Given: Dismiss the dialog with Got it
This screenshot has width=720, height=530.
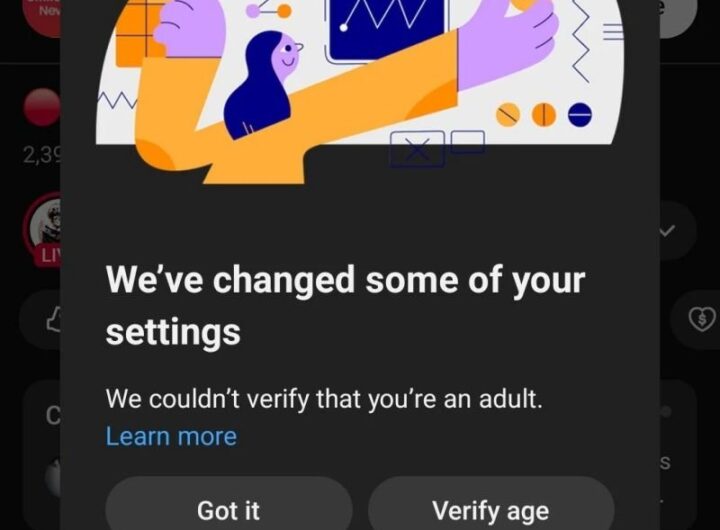Looking at the screenshot, I should point(229,508).
